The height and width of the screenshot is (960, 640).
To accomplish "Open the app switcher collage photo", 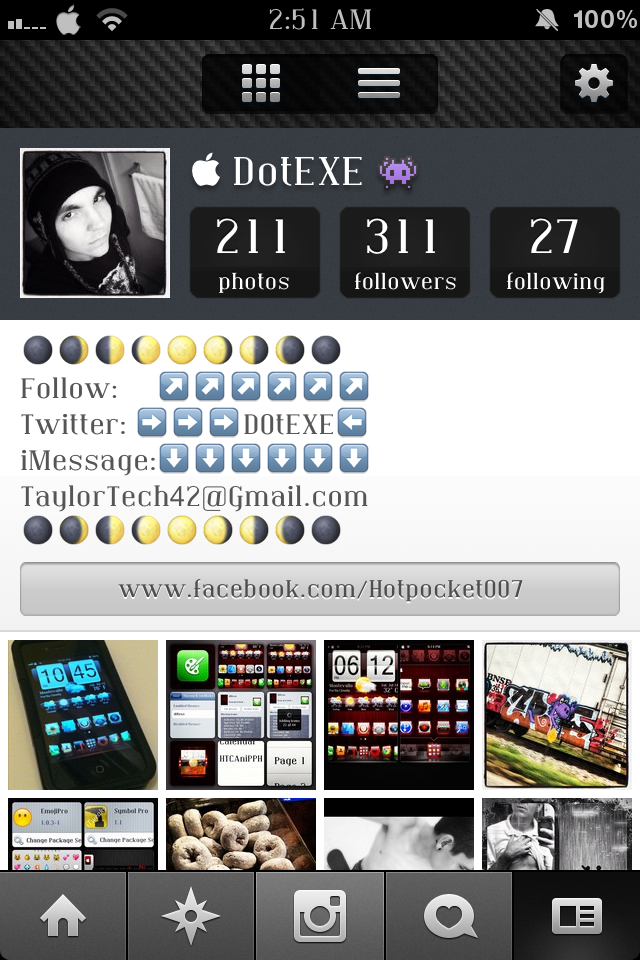I will 241,715.
